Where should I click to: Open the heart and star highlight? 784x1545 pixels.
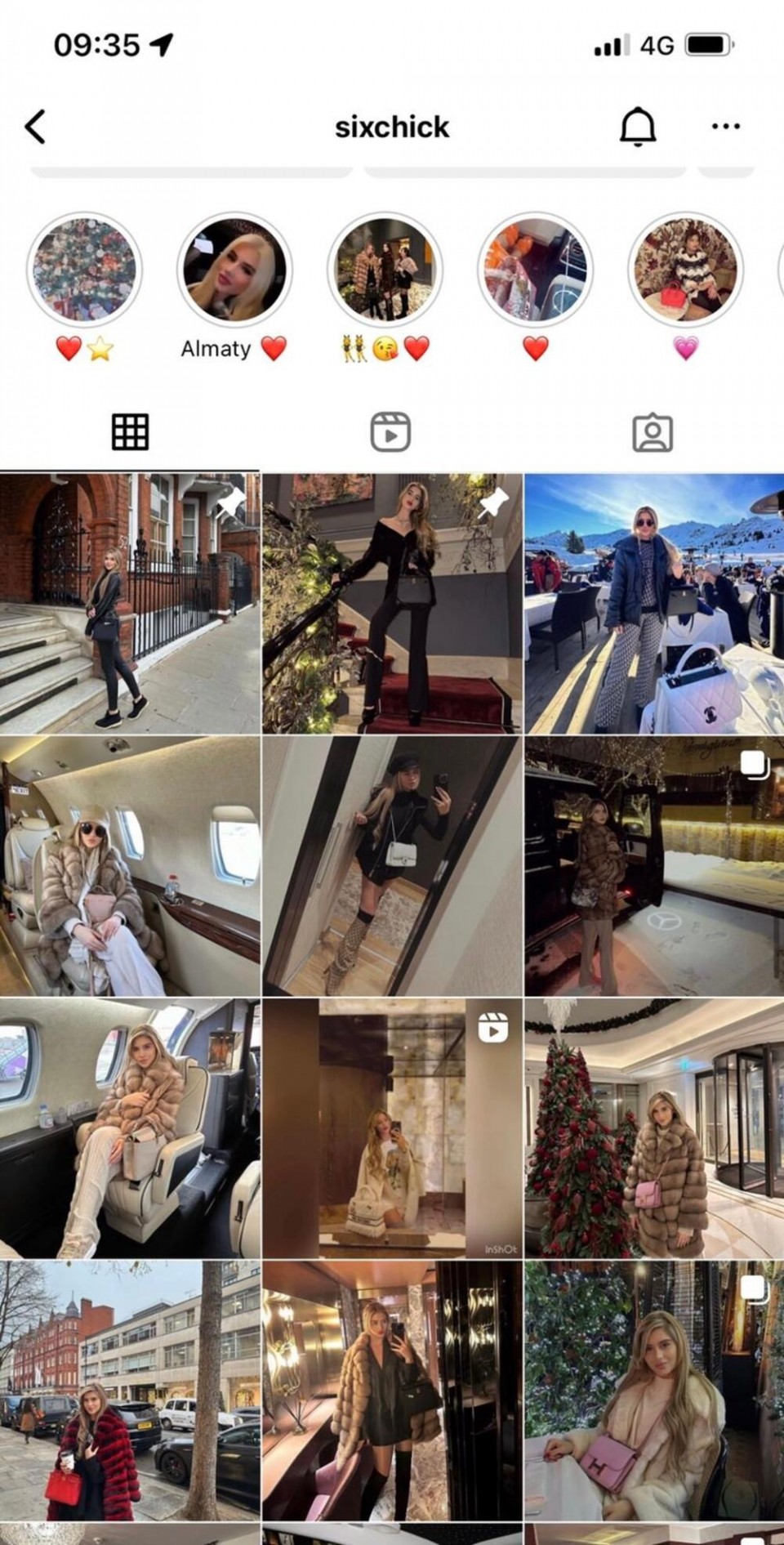tap(84, 270)
